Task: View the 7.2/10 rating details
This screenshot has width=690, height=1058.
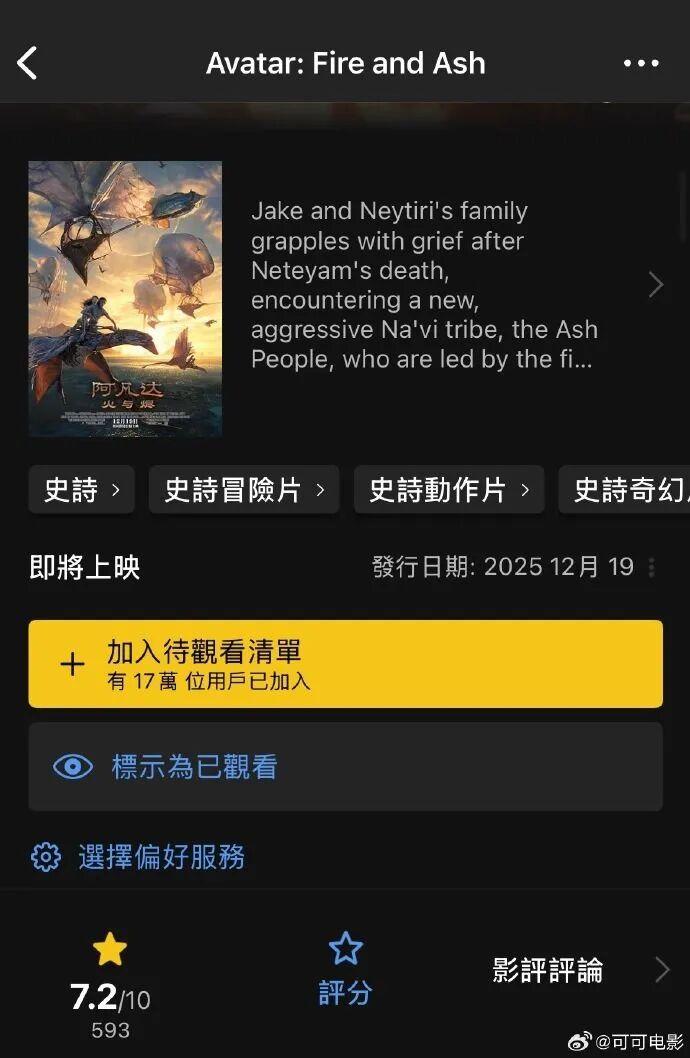Action: click(109, 984)
